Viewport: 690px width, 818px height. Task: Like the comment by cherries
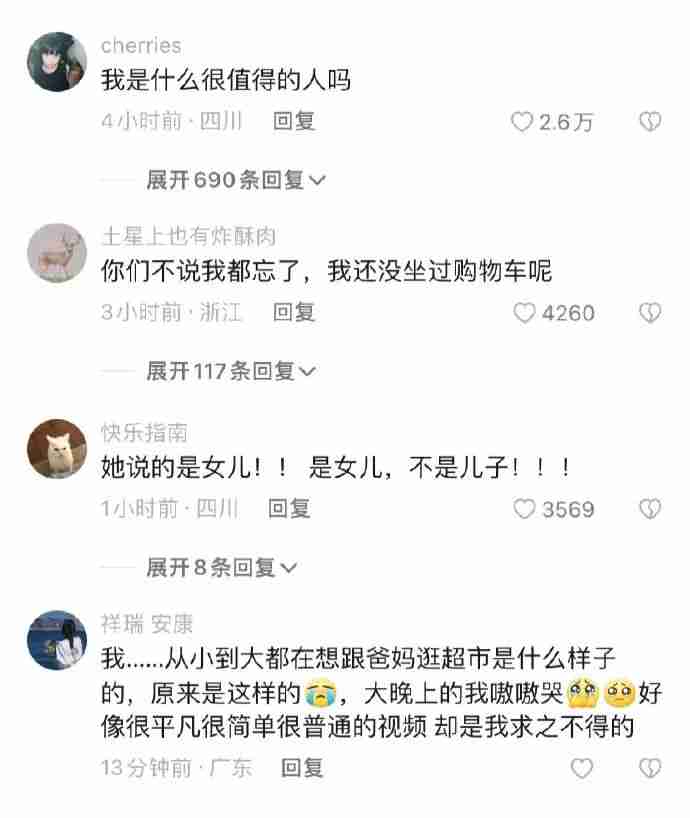click(x=523, y=122)
